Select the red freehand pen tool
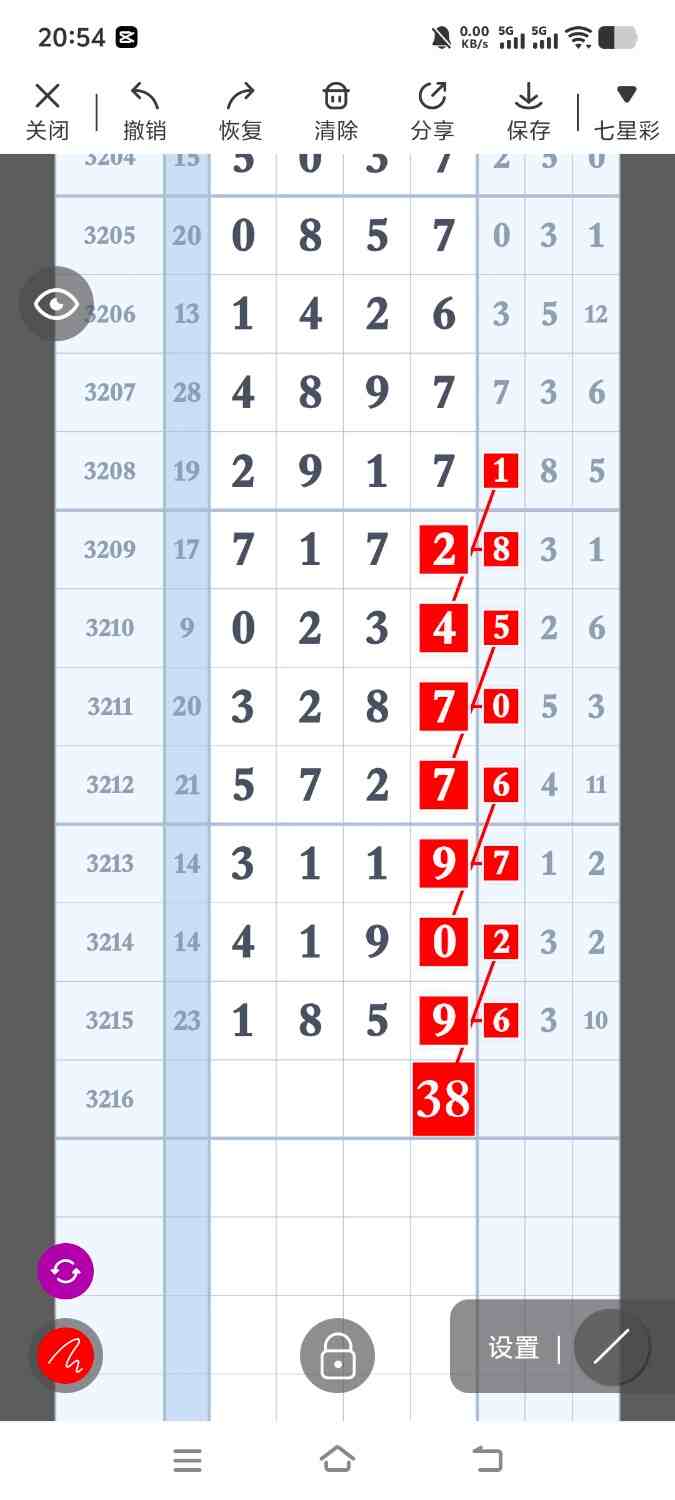 pos(65,1355)
